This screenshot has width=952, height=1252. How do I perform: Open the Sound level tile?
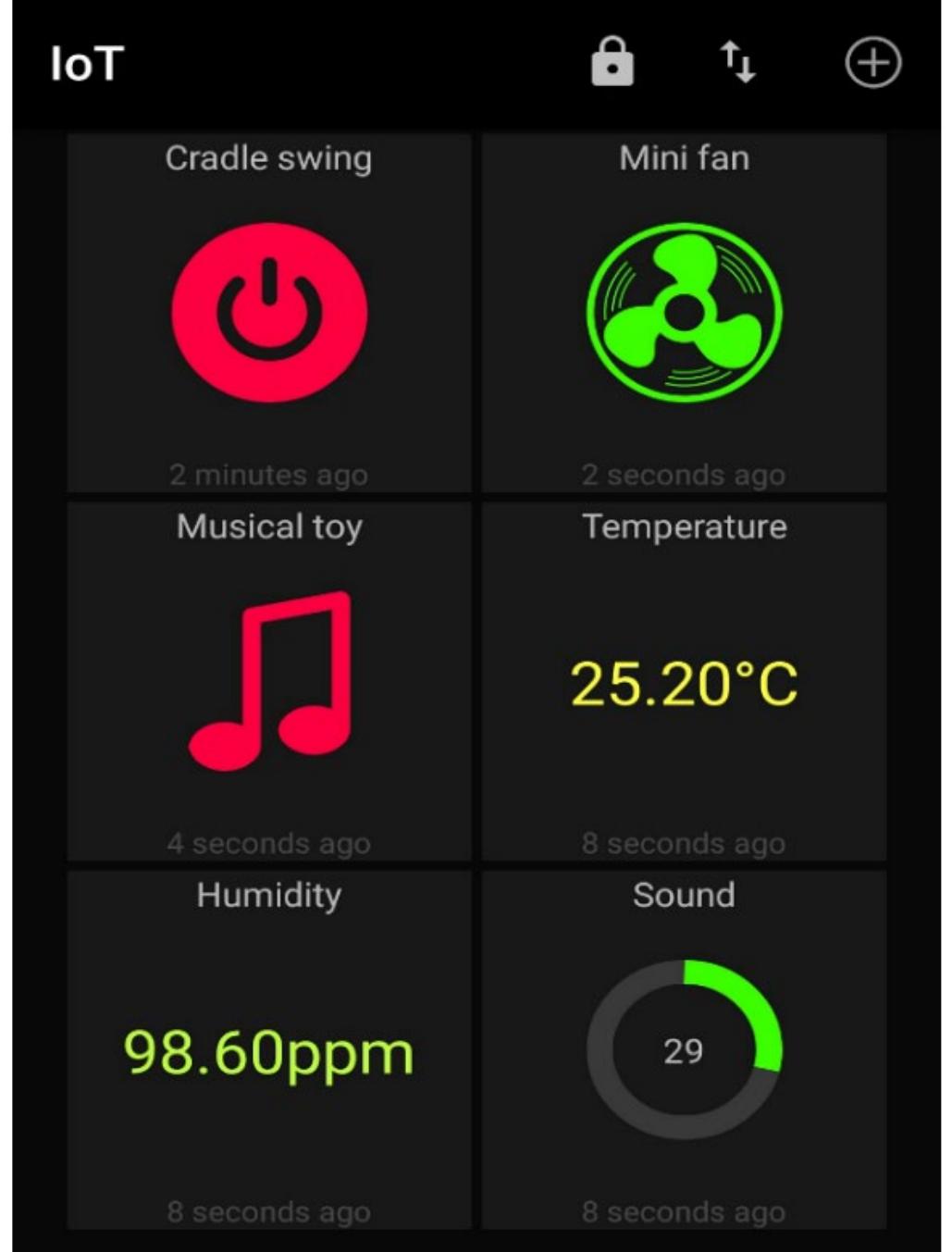pos(684,1050)
